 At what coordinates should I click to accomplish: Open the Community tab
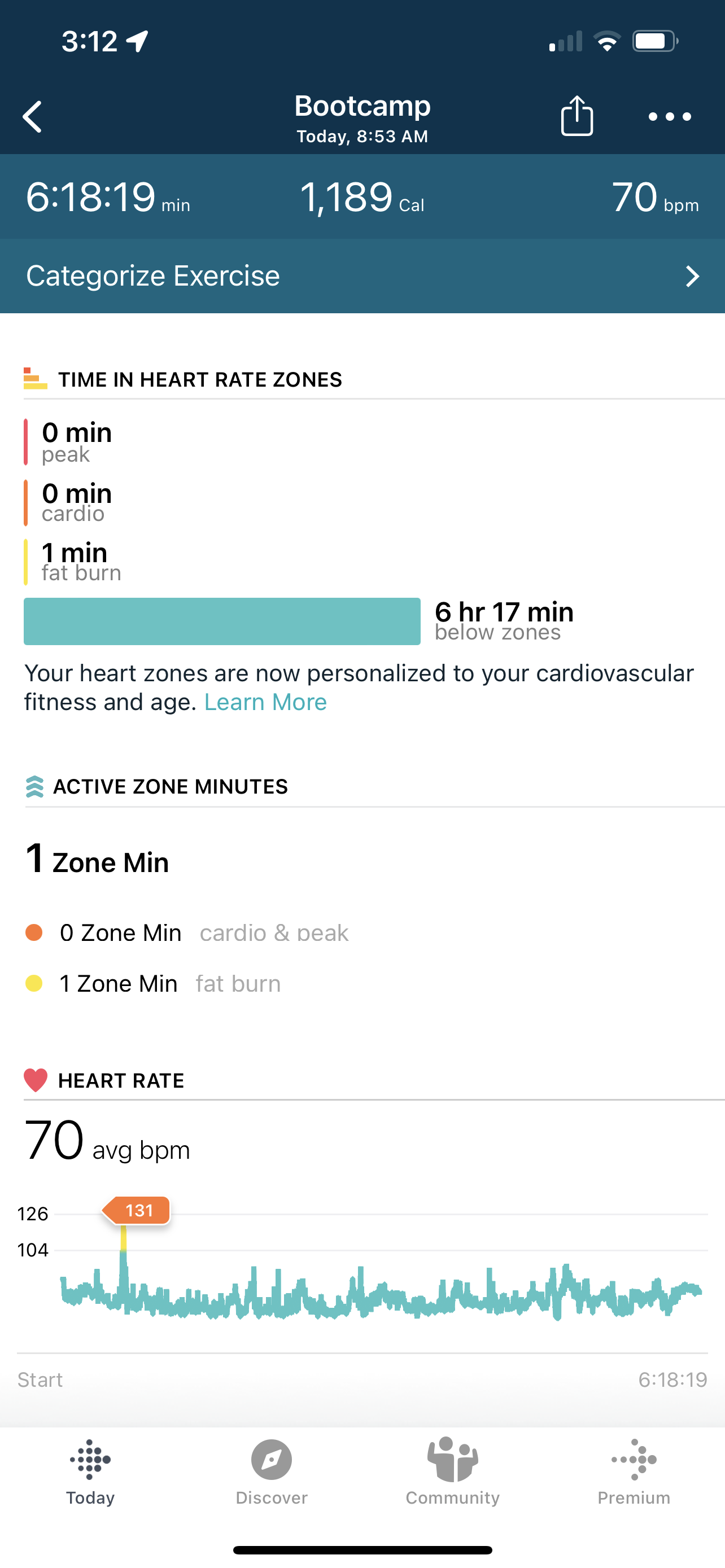(452, 1471)
